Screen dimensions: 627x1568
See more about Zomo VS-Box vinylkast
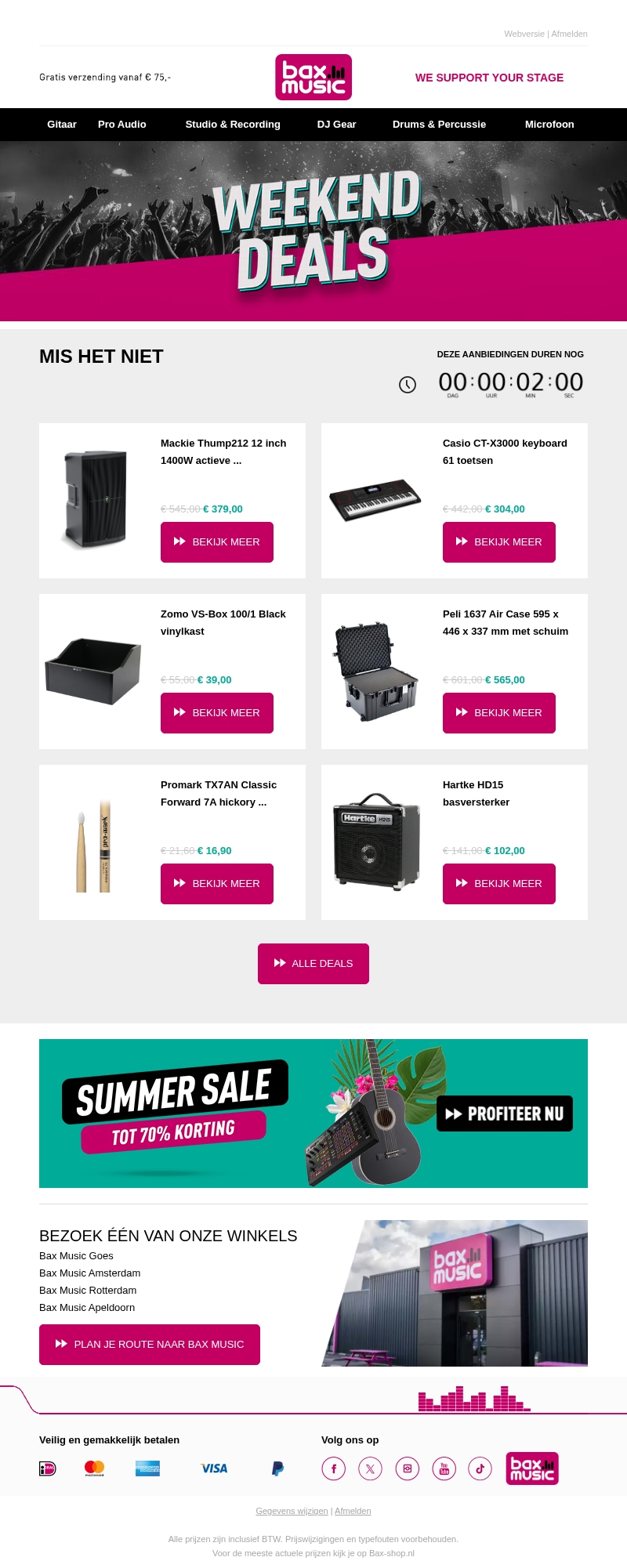pos(217,713)
